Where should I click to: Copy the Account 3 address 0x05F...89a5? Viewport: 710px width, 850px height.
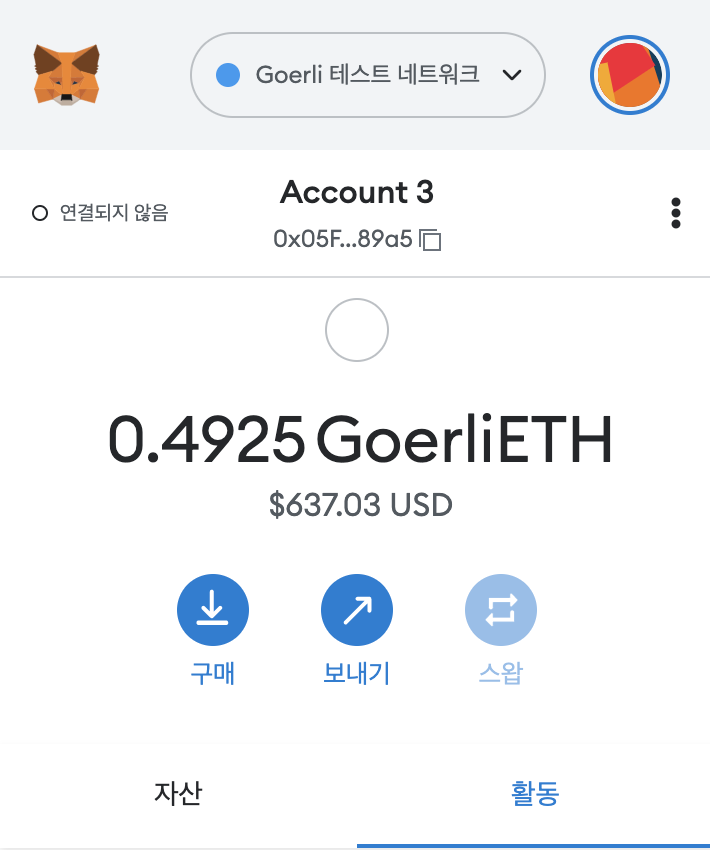click(431, 240)
